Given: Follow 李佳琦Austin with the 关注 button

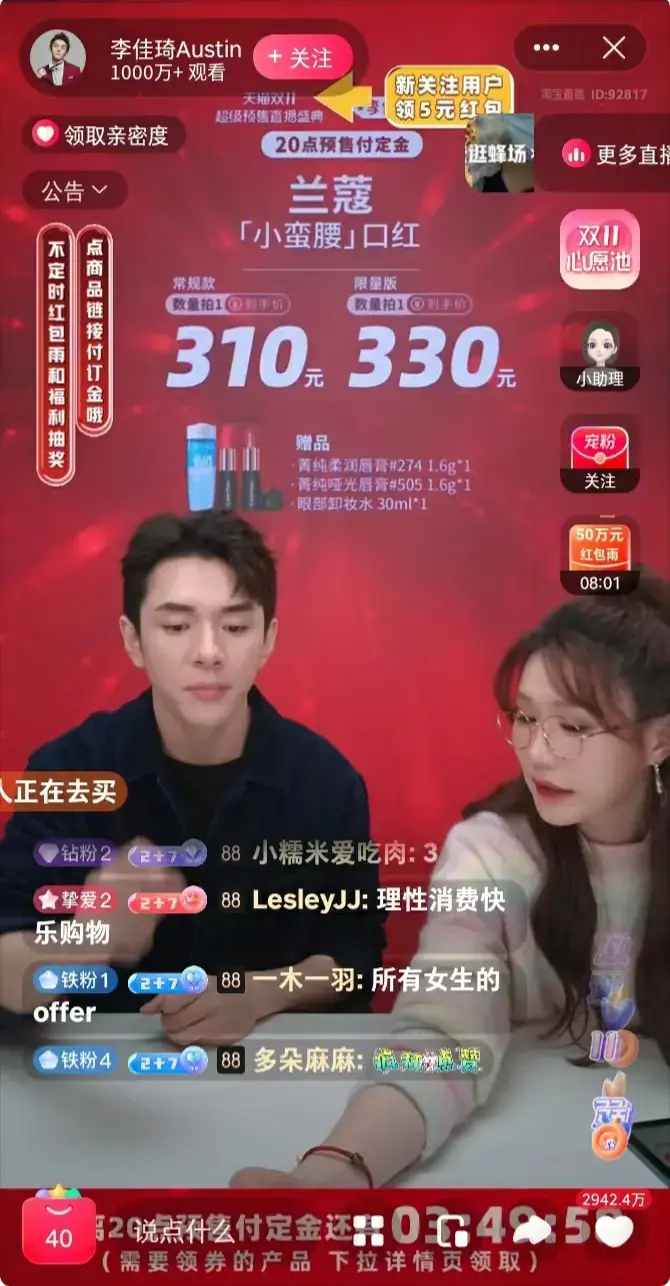Looking at the screenshot, I should click(x=302, y=59).
